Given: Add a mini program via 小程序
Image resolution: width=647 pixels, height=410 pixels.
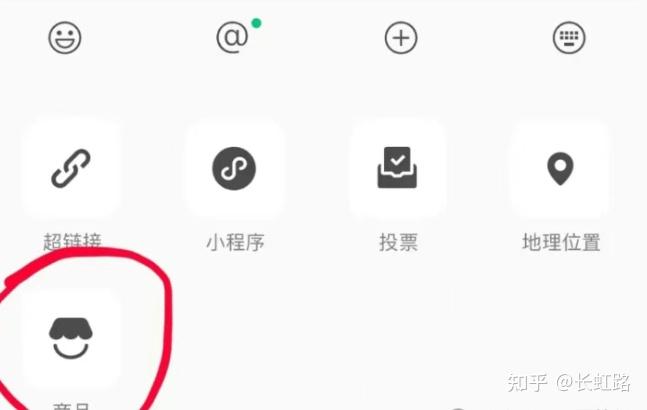Looking at the screenshot, I should 234,170.
